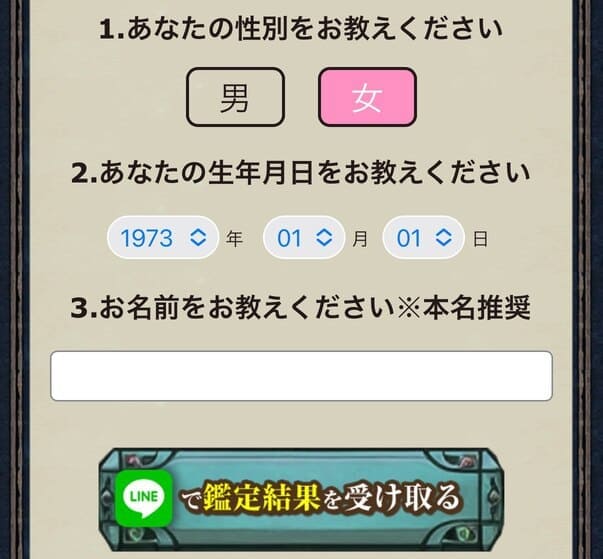Screen dimensions: 603x559
Task: Tap the LINEで鑑定結果を受け取る button
Action: [x=294, y=497]
